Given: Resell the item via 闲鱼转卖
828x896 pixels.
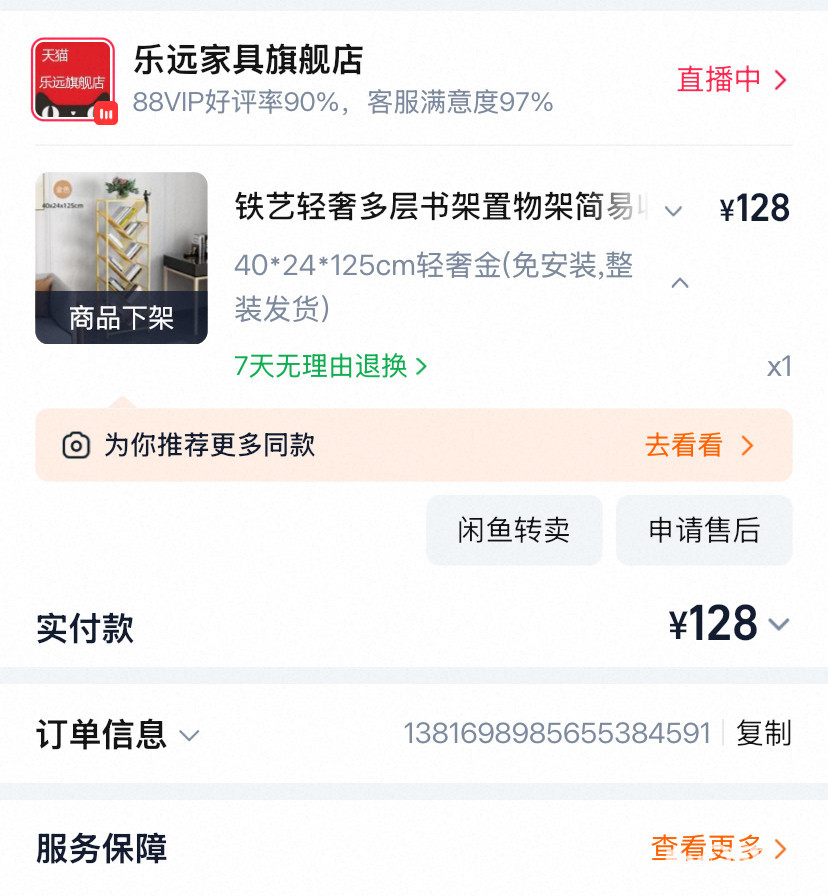Looking at the screenshot, I should coord(514,530).
